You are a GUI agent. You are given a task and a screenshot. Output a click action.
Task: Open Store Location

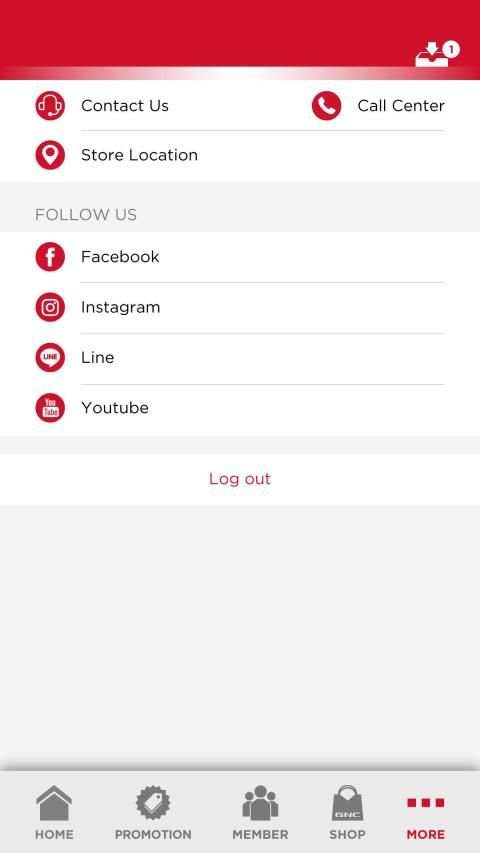tap(240, 155)
